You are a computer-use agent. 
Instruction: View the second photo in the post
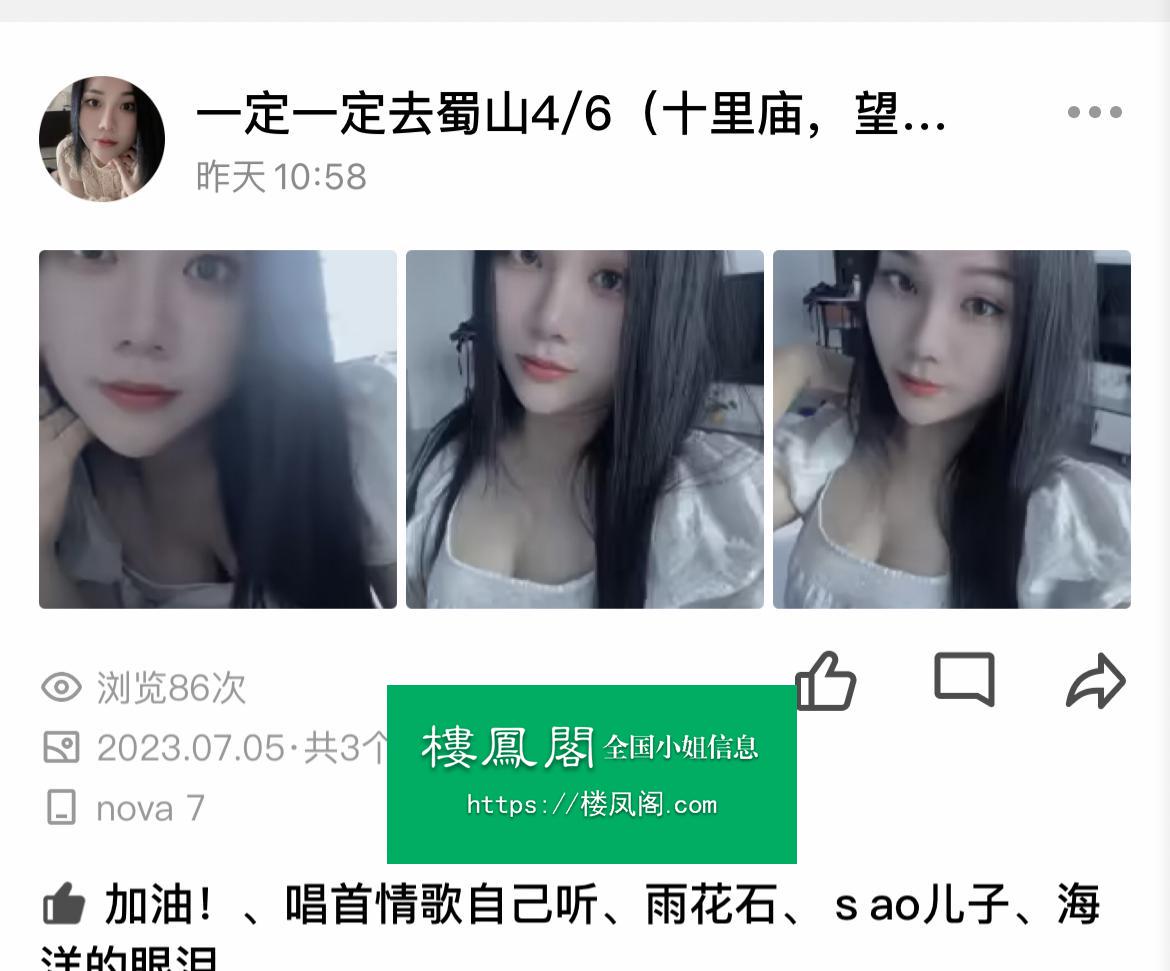click(584, 429)
